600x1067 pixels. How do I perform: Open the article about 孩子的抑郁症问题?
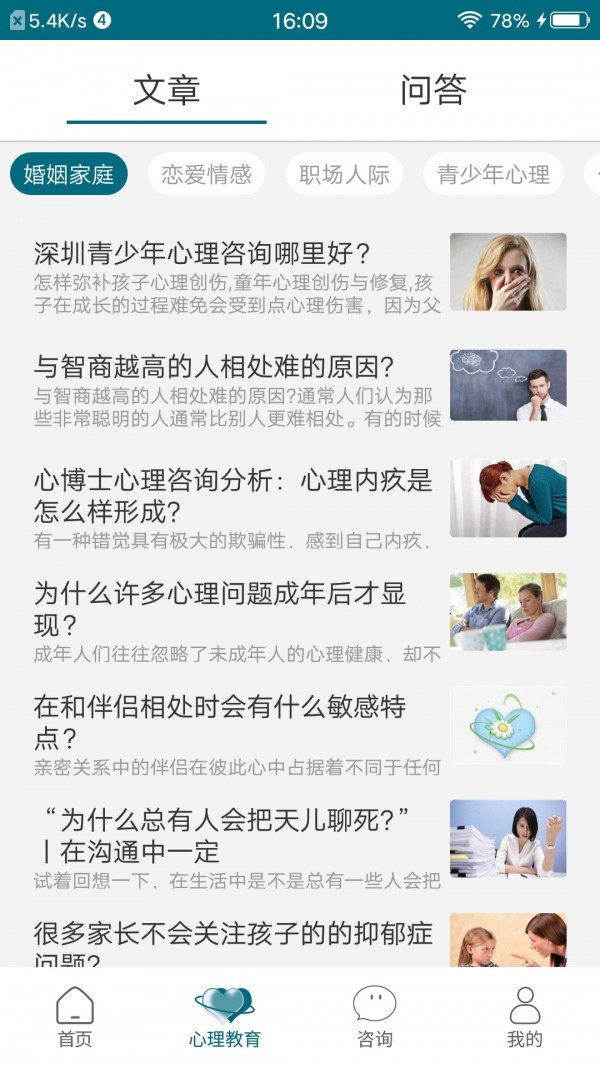[x=237, y=940]
